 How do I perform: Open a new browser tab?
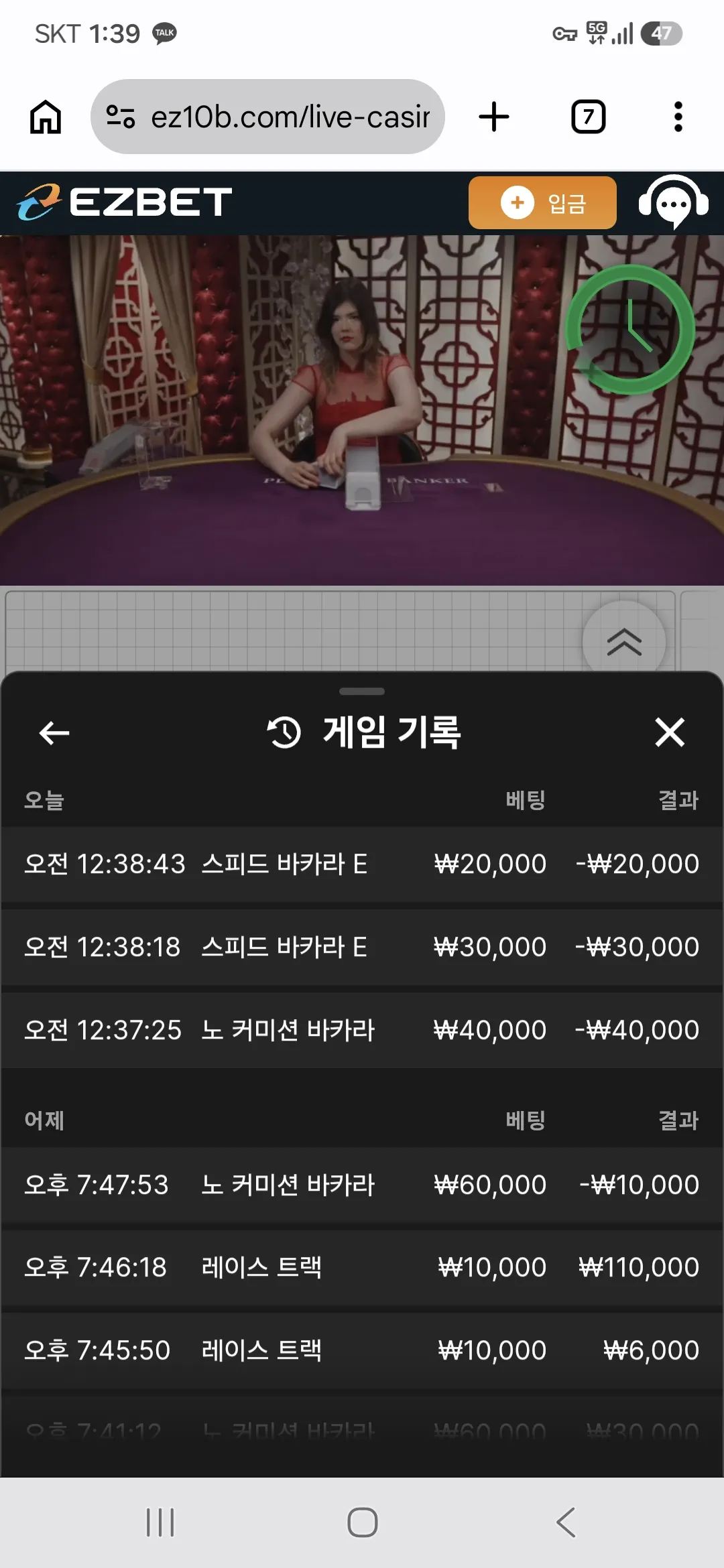pyautogui.click(x=494, y=117)
